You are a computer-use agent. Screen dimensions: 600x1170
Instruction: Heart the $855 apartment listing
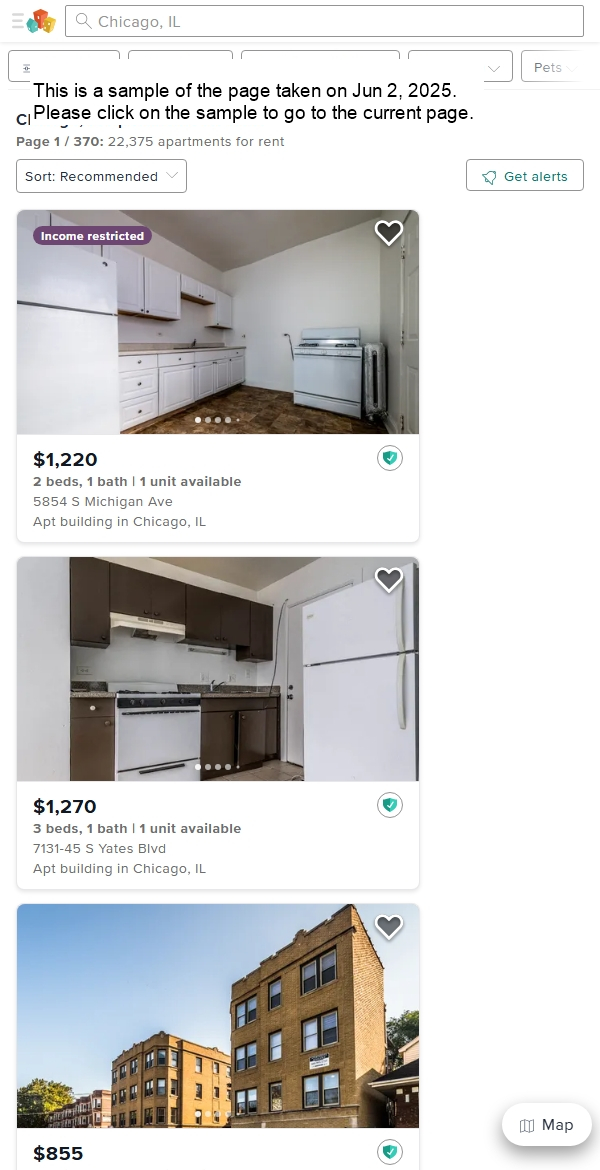pyautogui.click(x=388, y=927)
